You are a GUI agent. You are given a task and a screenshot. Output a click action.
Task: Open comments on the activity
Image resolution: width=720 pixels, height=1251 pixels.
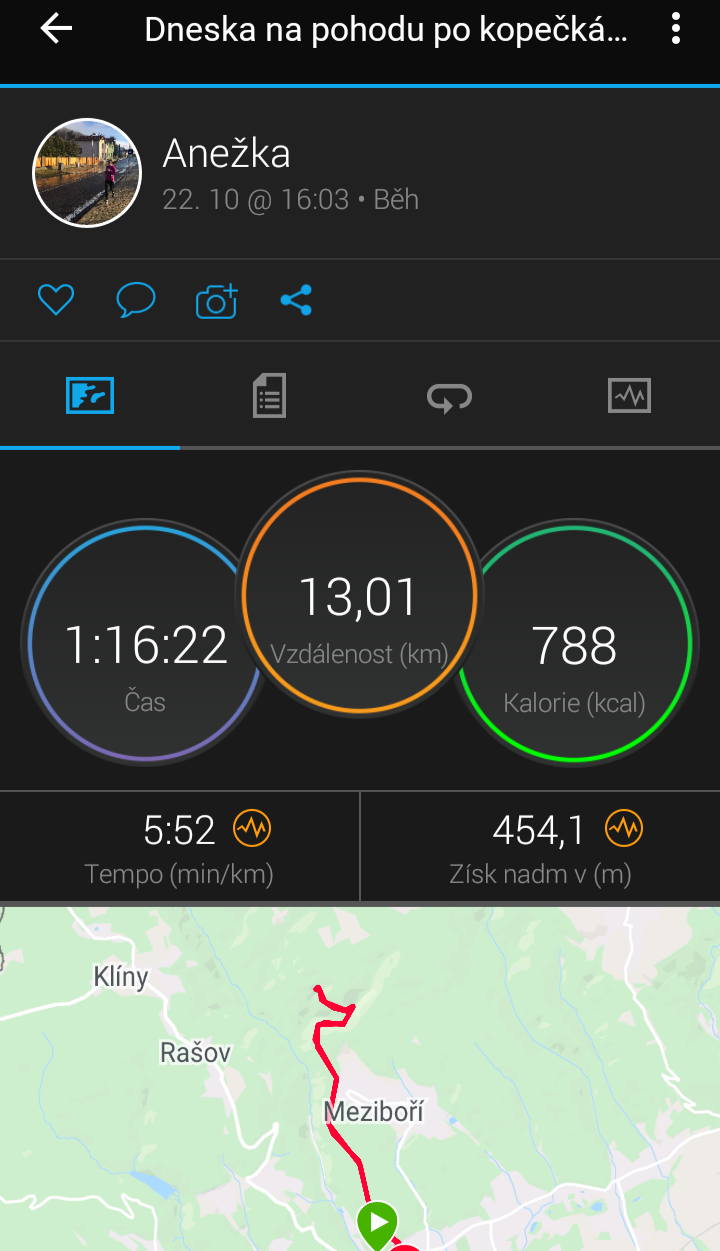coord(136,300)
